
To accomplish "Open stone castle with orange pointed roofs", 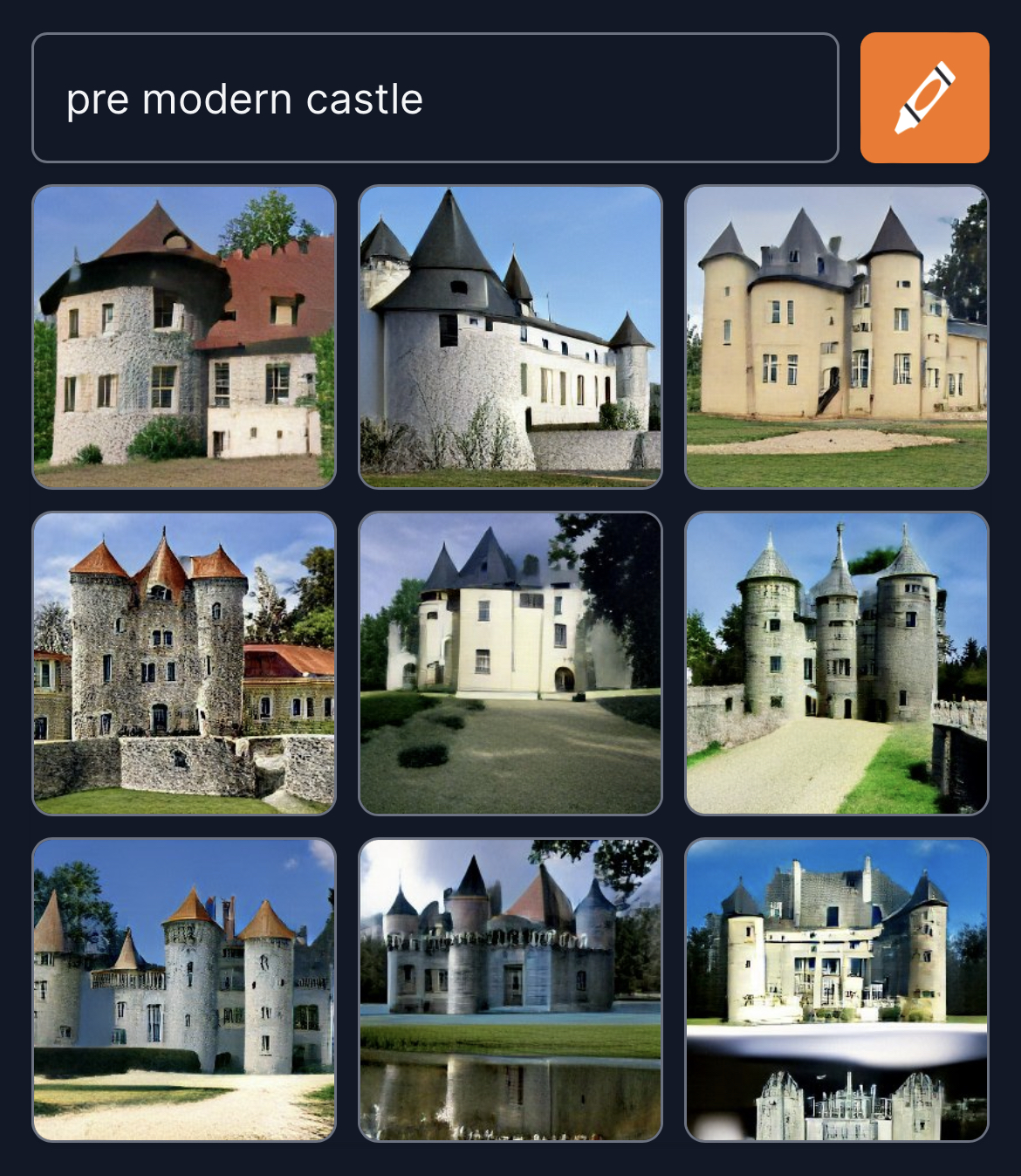I will click(x=184, y=664).
